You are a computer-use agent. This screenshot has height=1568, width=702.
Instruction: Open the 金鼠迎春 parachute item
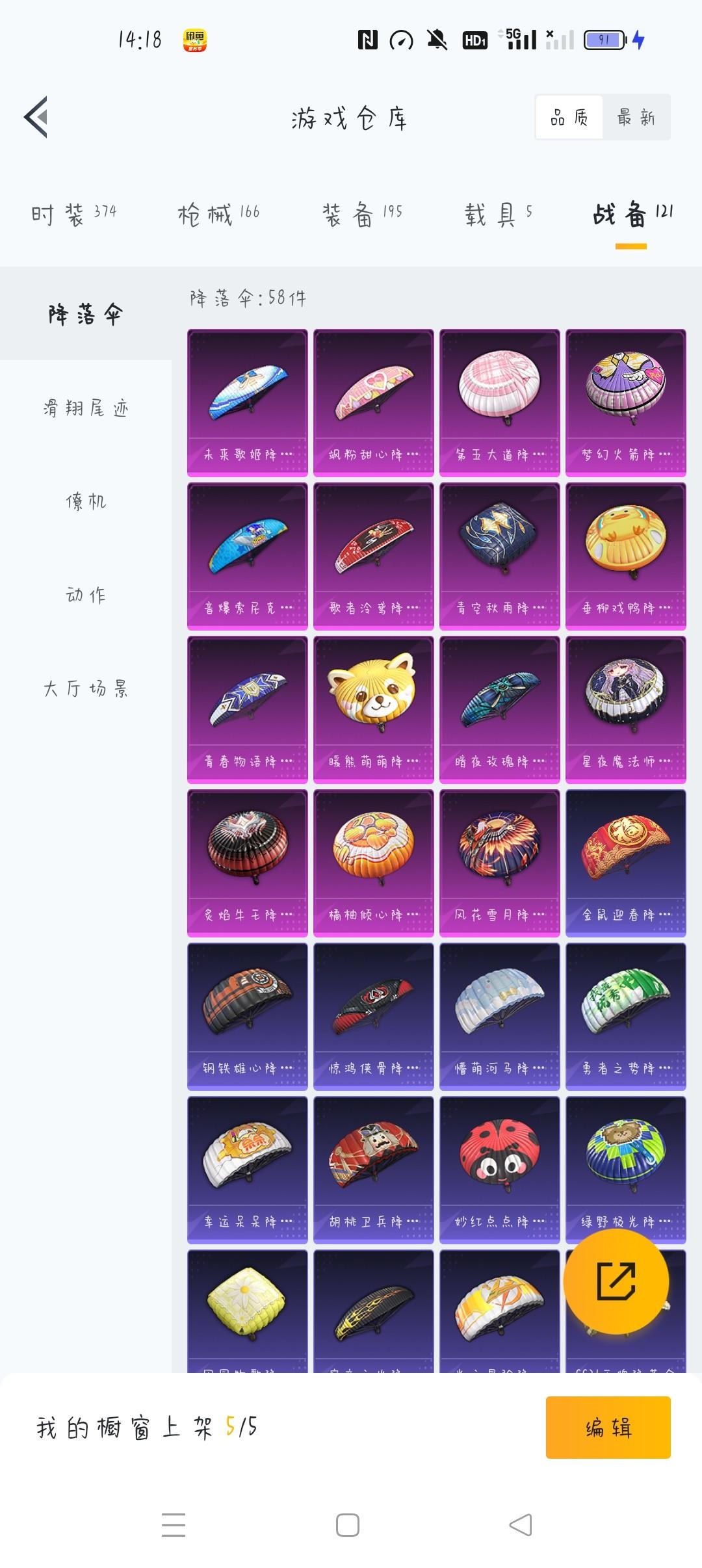point(625,863)
